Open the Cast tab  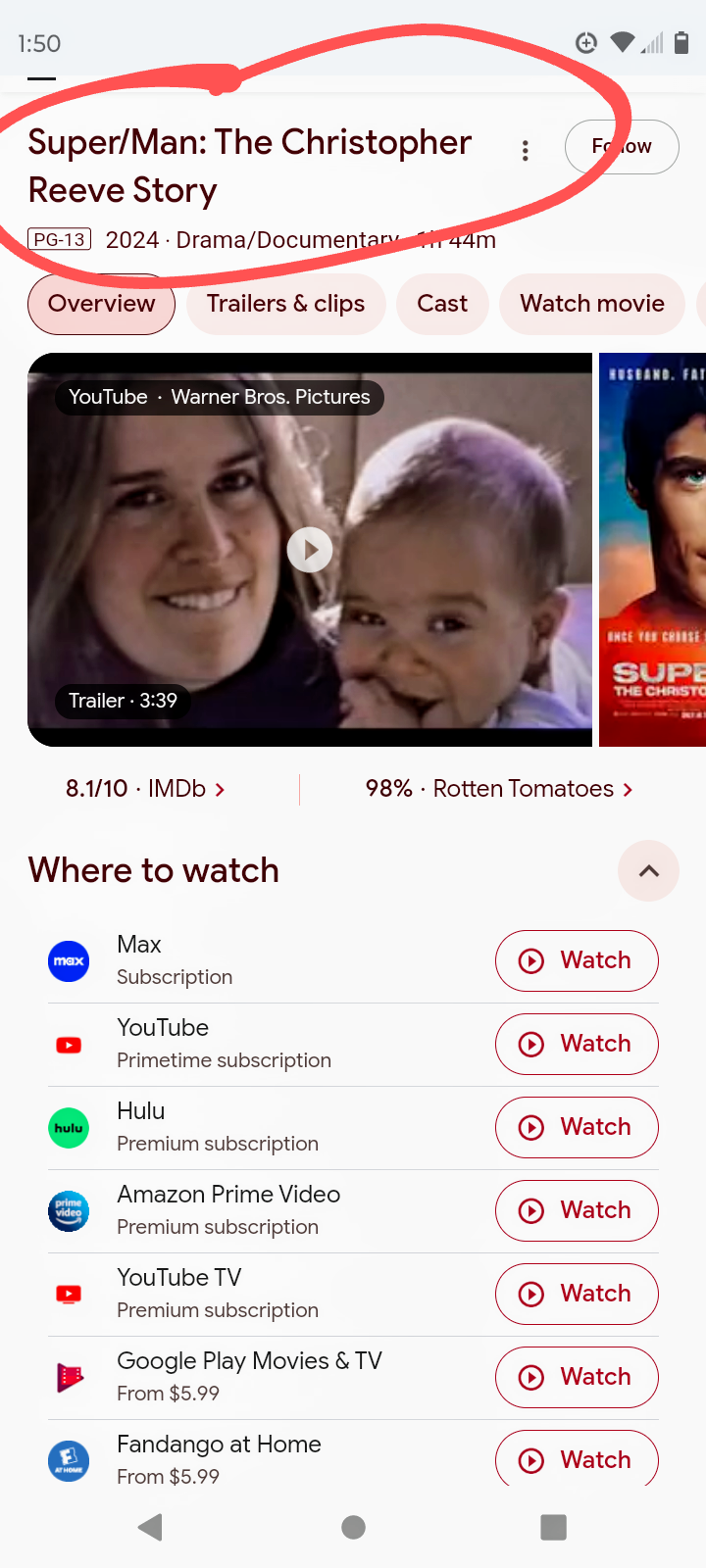[442, 304]
